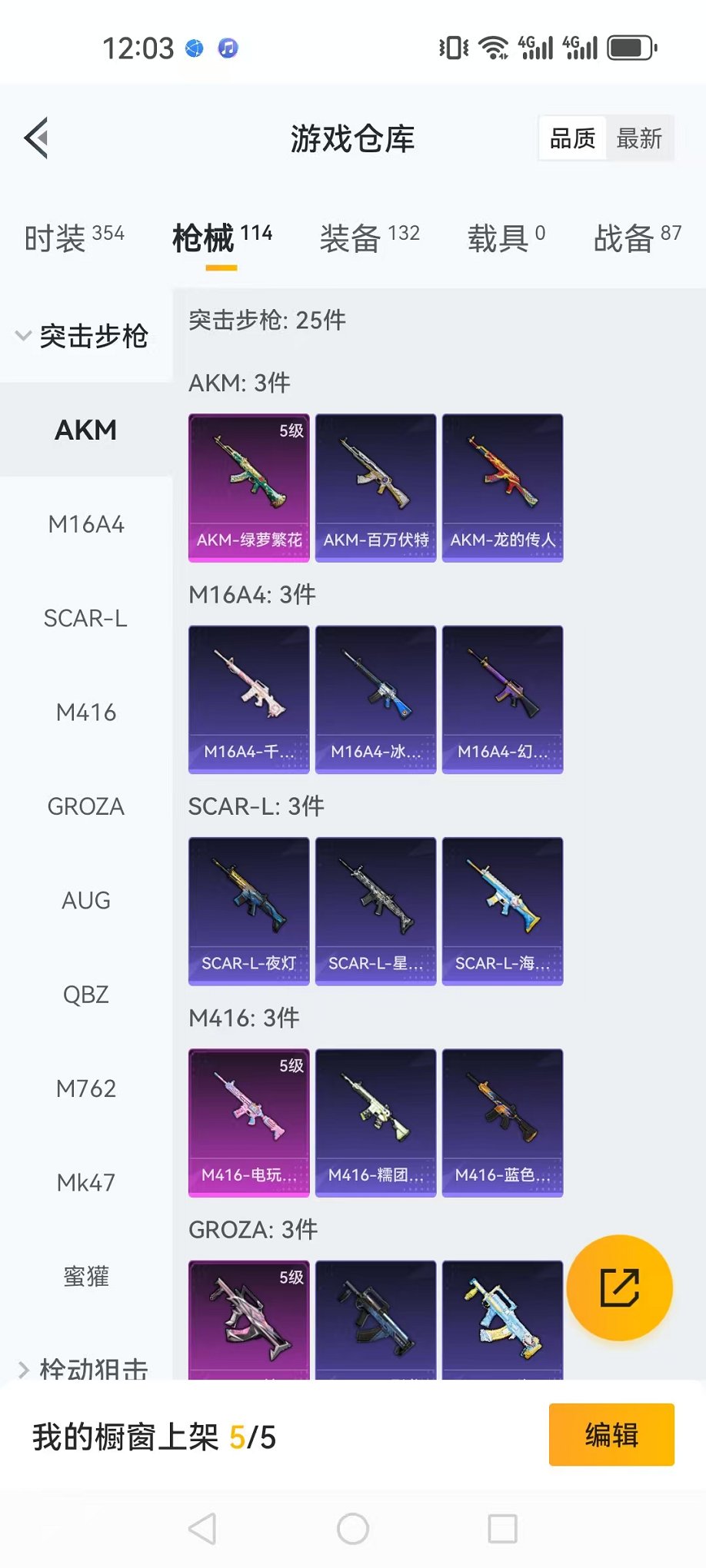This screenshot has width=706, height=1568.
Task: Select M16A4 in the side list
Action: (86, 525)
